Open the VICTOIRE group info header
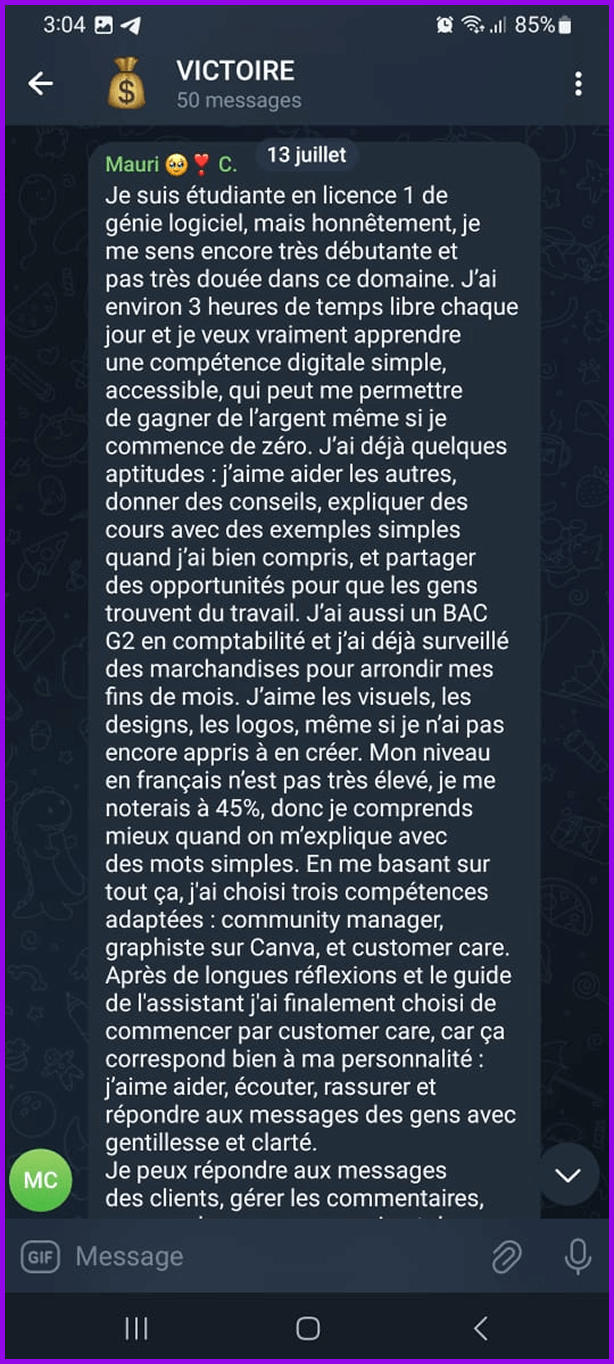The height and width of the screenshot is (1364, 614). 236,84
